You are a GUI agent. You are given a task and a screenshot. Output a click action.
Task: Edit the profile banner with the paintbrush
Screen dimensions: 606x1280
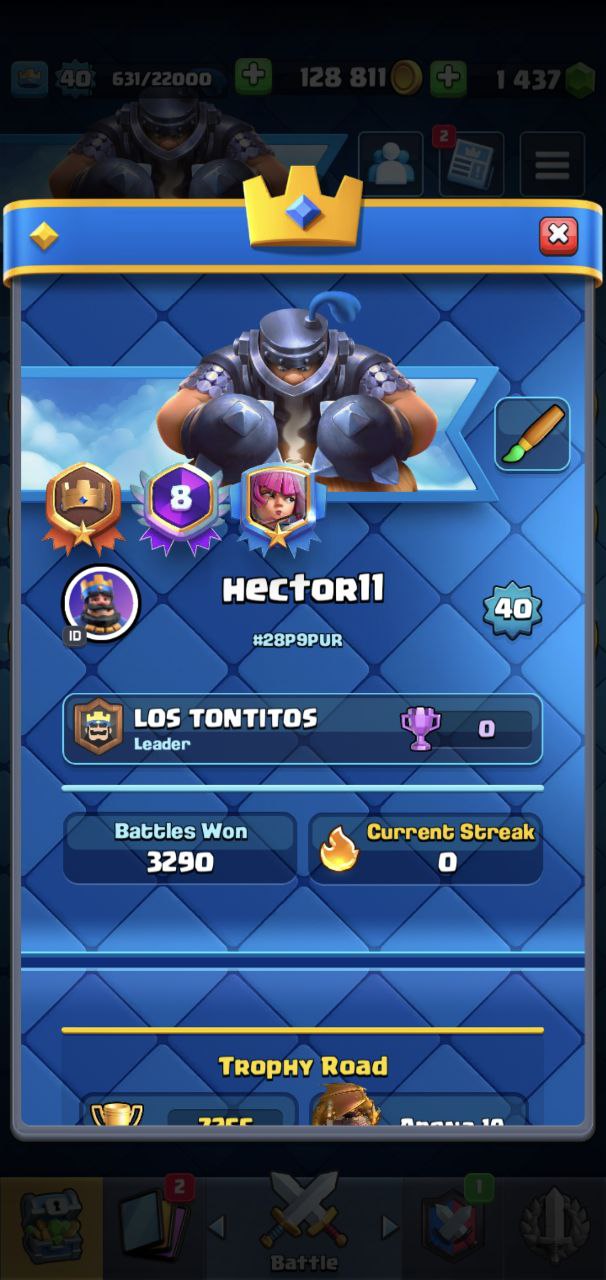pyautogui.click(x=532, y=435)
